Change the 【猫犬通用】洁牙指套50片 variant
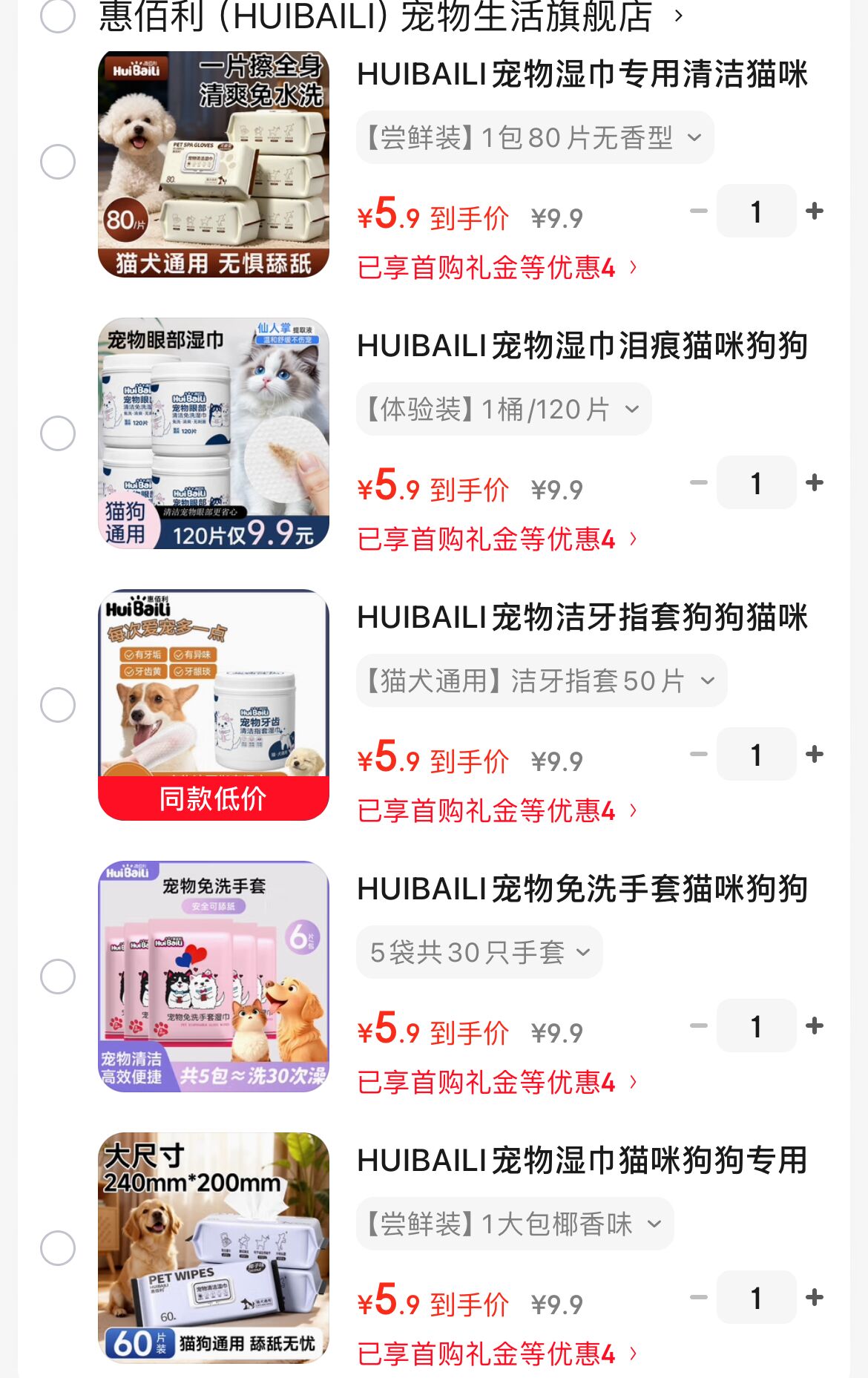This screenshot has height=1378, width=868. (x=542, y=680)
